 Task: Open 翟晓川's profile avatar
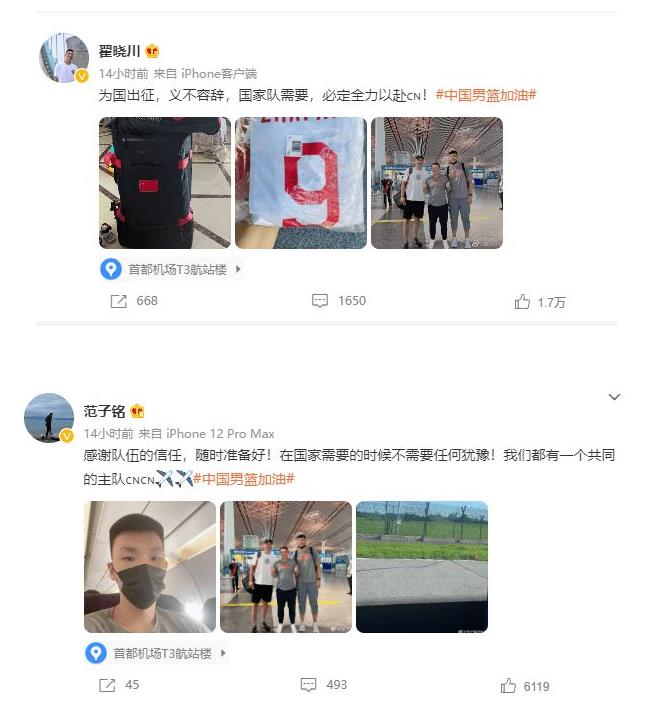(x=64, y=58)
